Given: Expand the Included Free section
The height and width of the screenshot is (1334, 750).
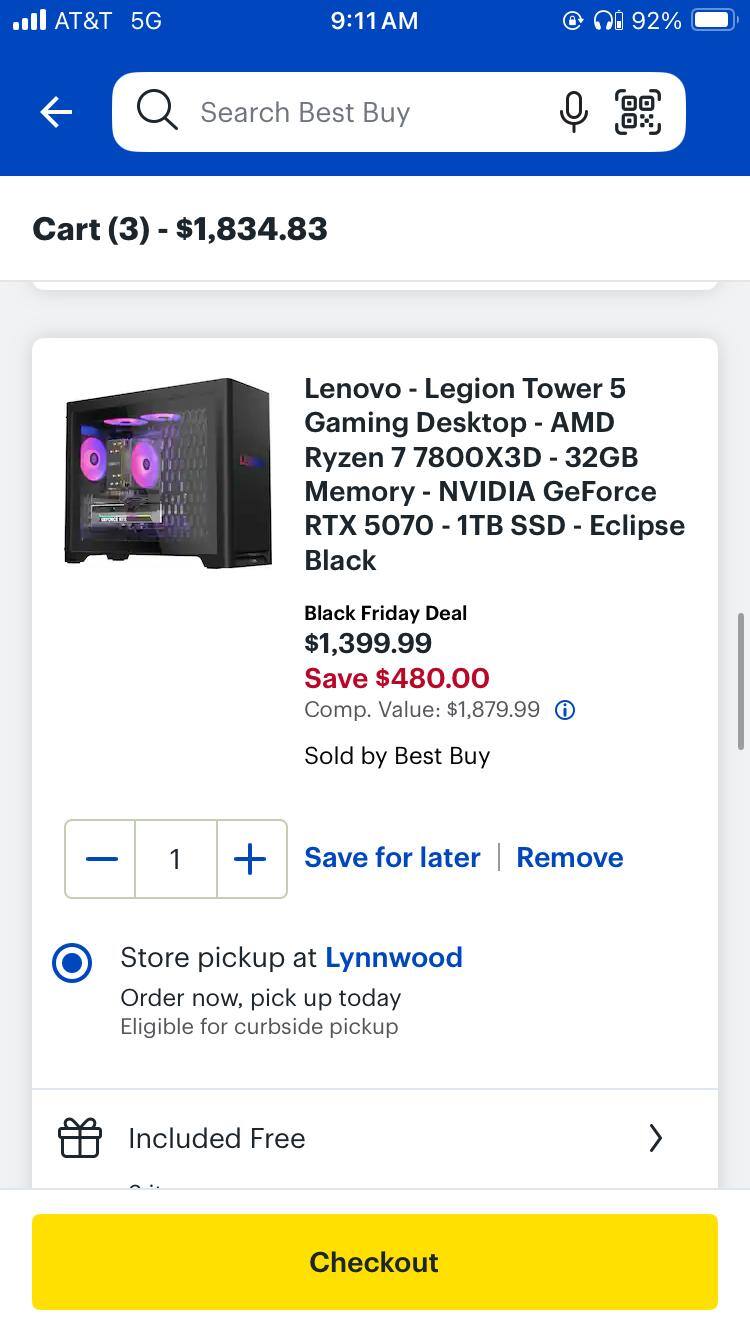Looking at the screenshot, I should [656, 1138].
